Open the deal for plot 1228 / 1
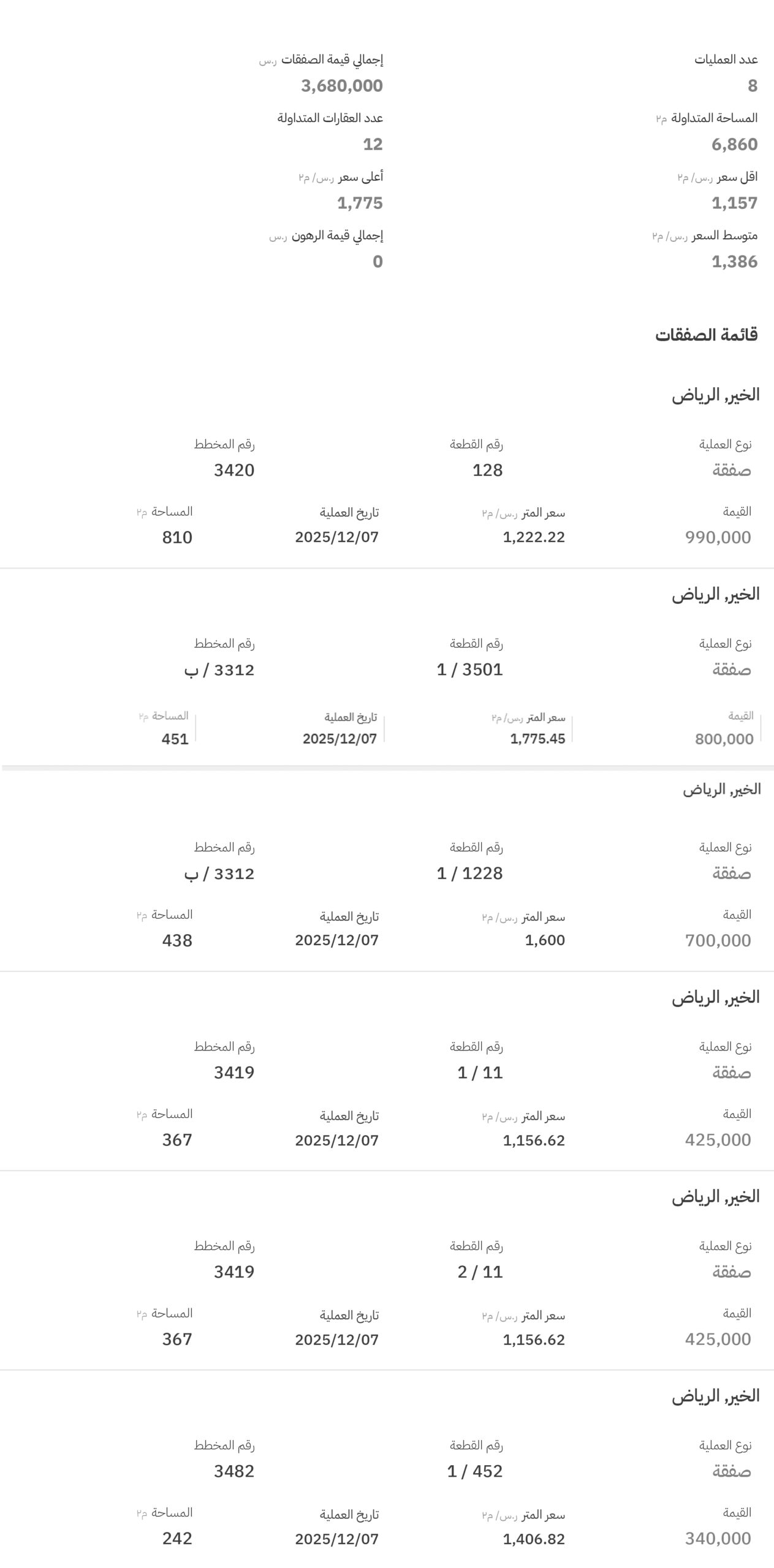The width and height of the screenshot is (774, 1568). tap(469, 873)
